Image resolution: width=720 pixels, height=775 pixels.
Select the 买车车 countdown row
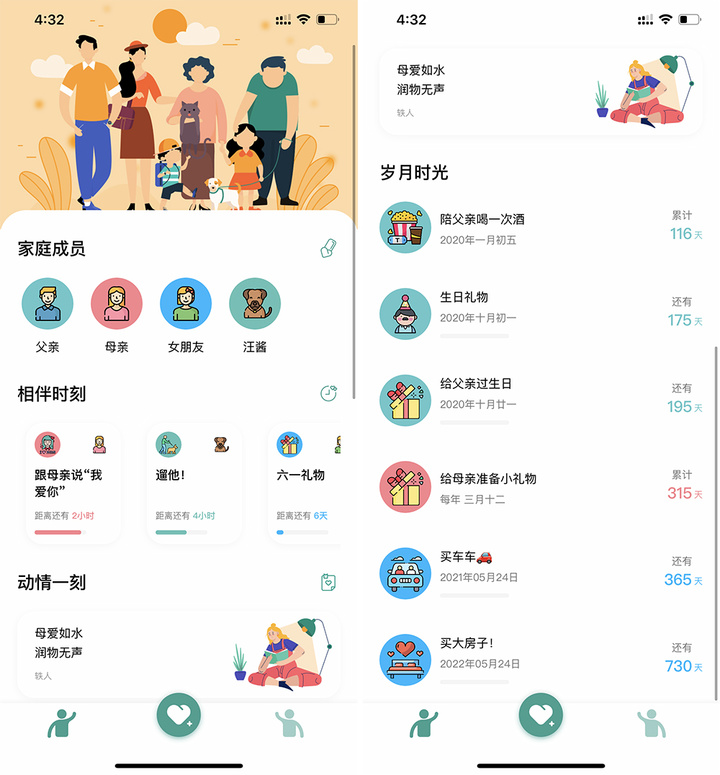[x=540, y=572]
